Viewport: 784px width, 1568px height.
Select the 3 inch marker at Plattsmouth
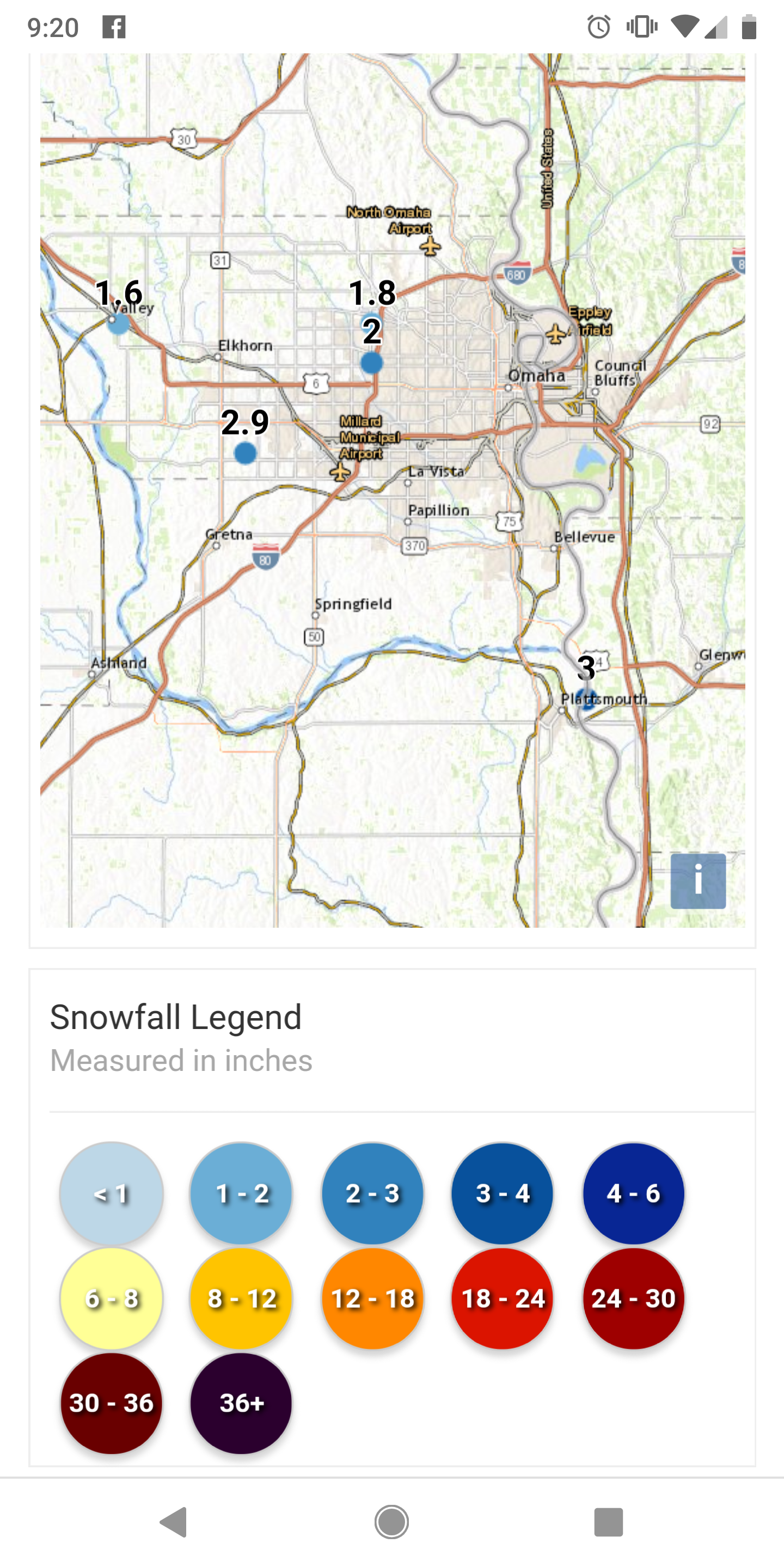tap(587, 700)
